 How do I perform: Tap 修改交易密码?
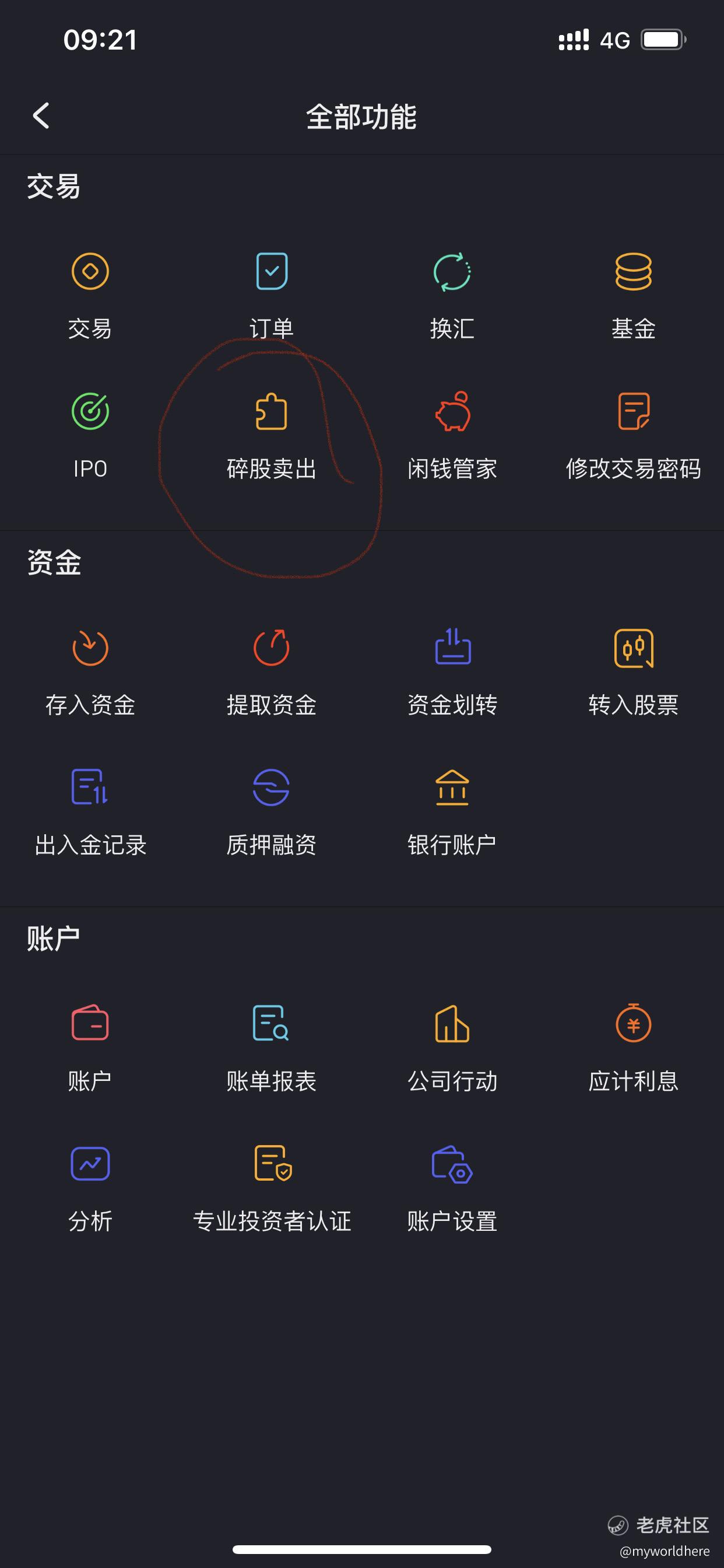point(633,436)
